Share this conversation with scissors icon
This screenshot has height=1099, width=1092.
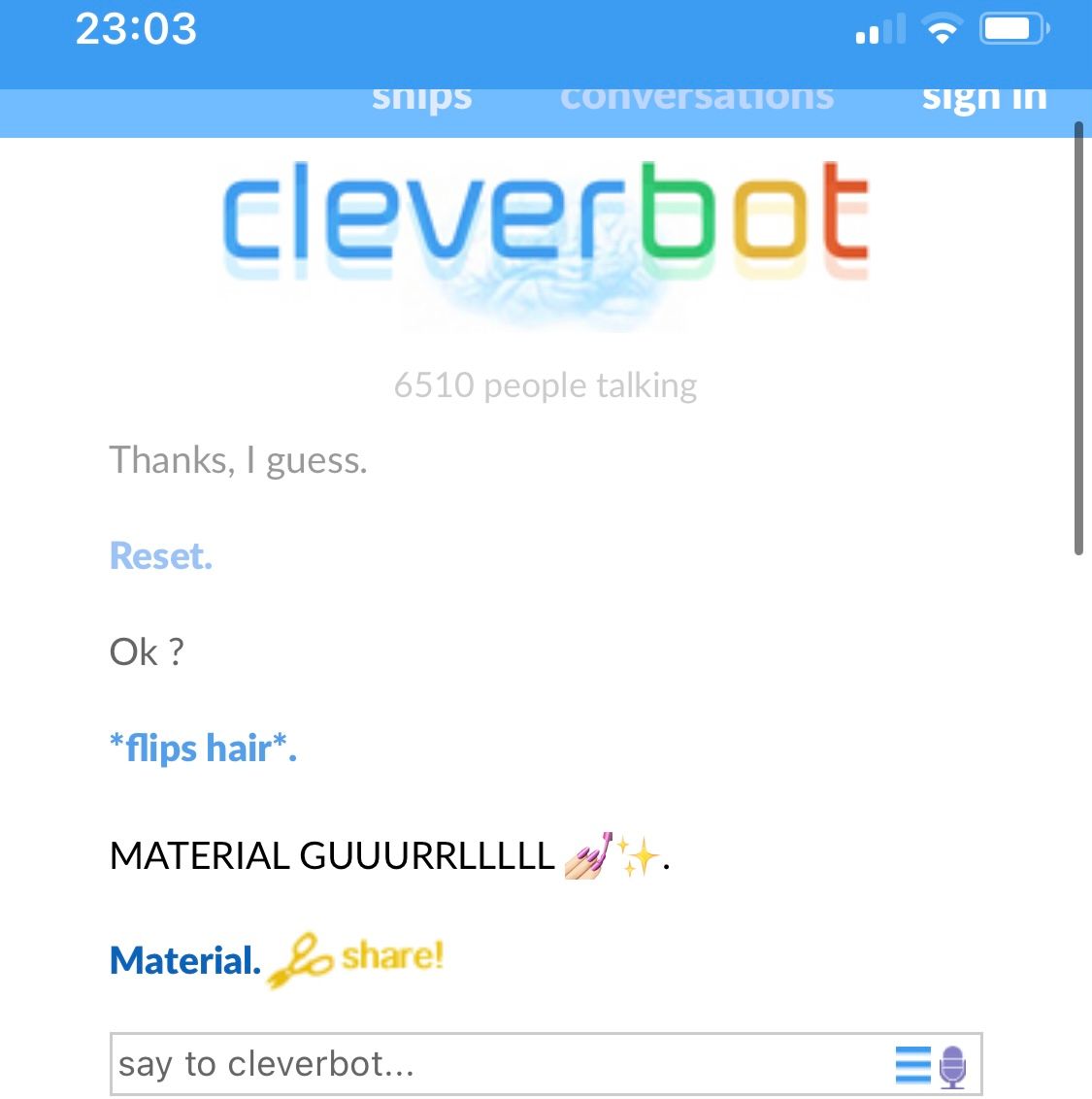355,959
